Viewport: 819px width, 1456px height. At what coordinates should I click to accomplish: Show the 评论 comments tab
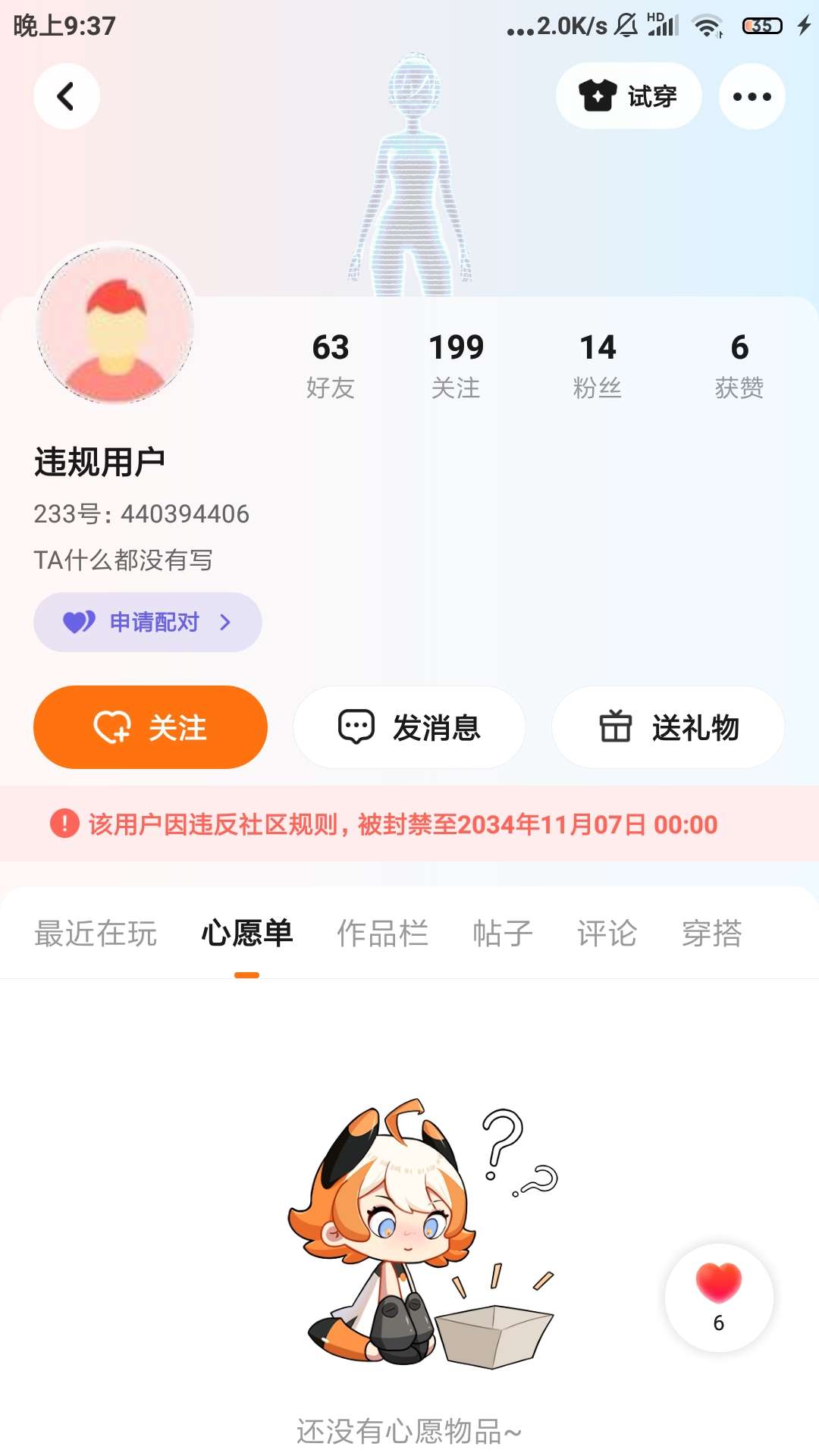(607, 934)
